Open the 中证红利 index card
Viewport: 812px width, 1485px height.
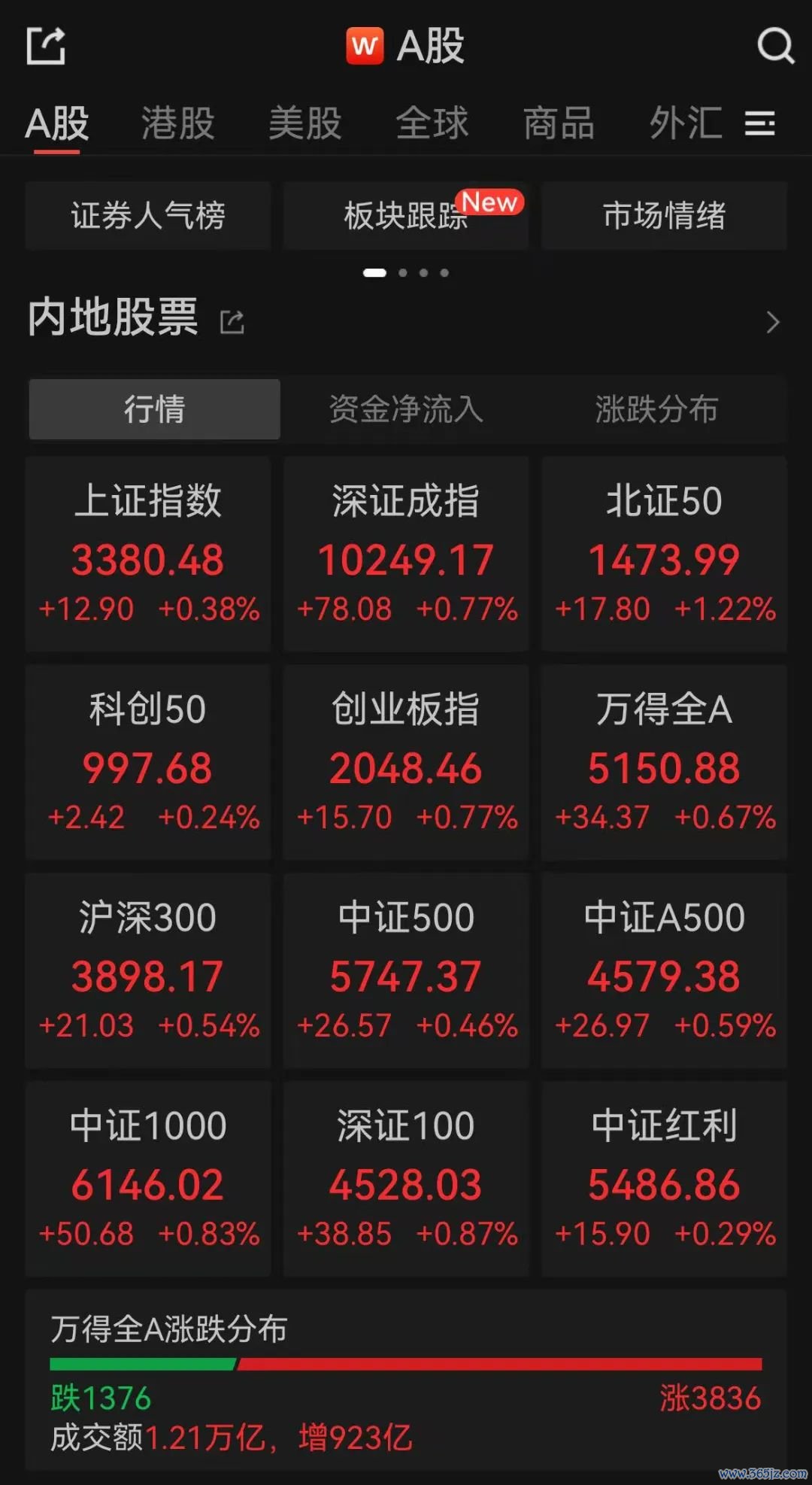tap(664, 1179)
